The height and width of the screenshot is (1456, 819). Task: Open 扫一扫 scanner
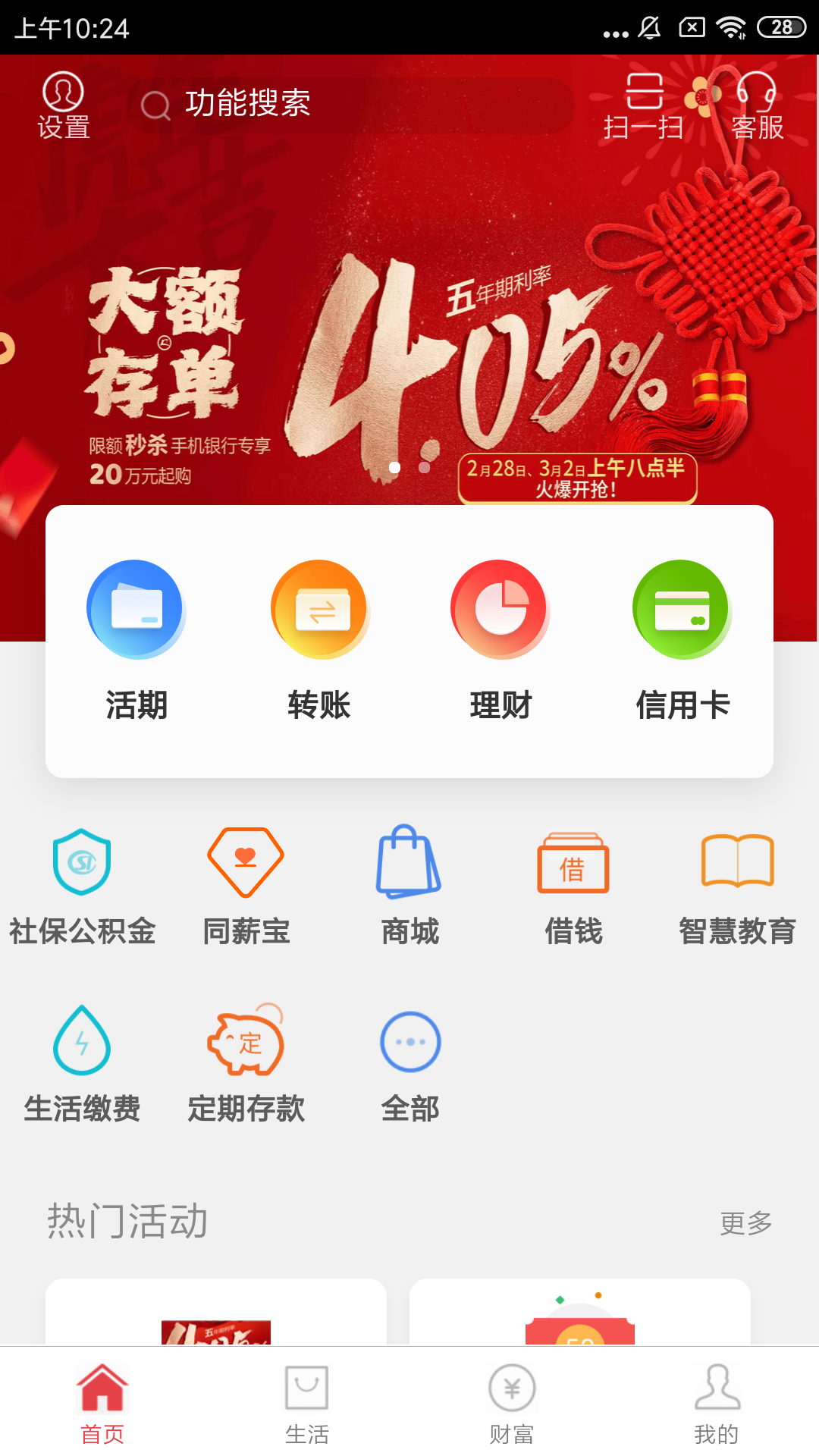[x=644, y=106]
